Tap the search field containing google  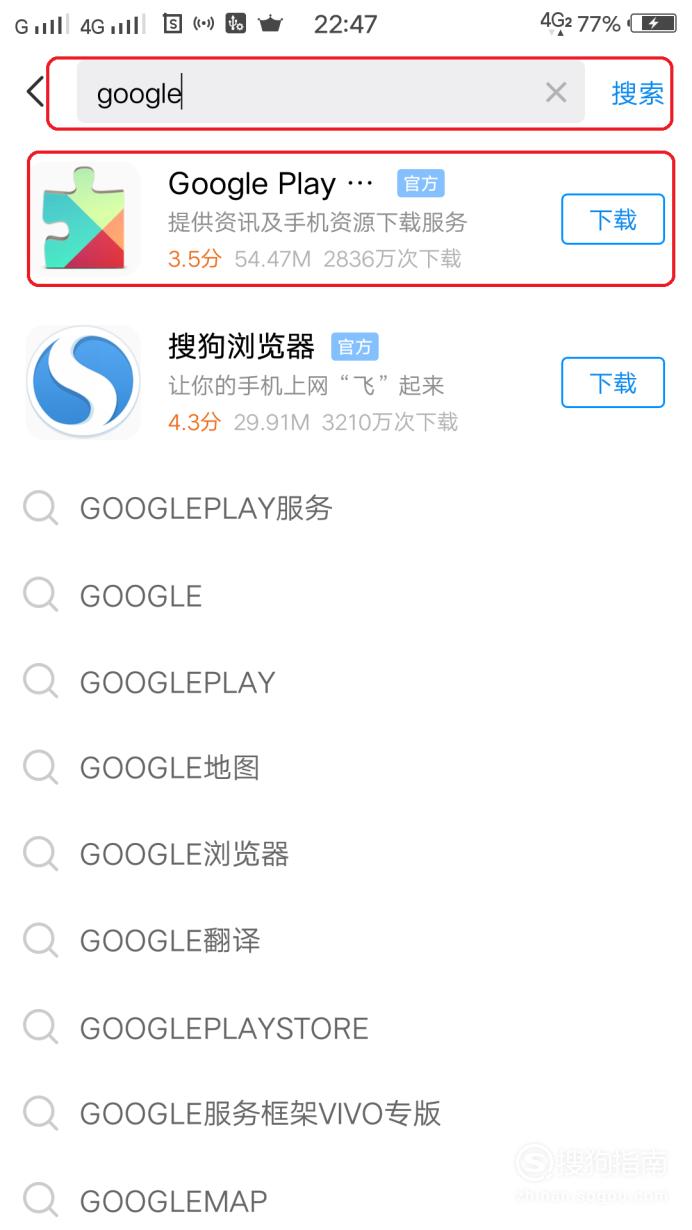coord(330,93)
